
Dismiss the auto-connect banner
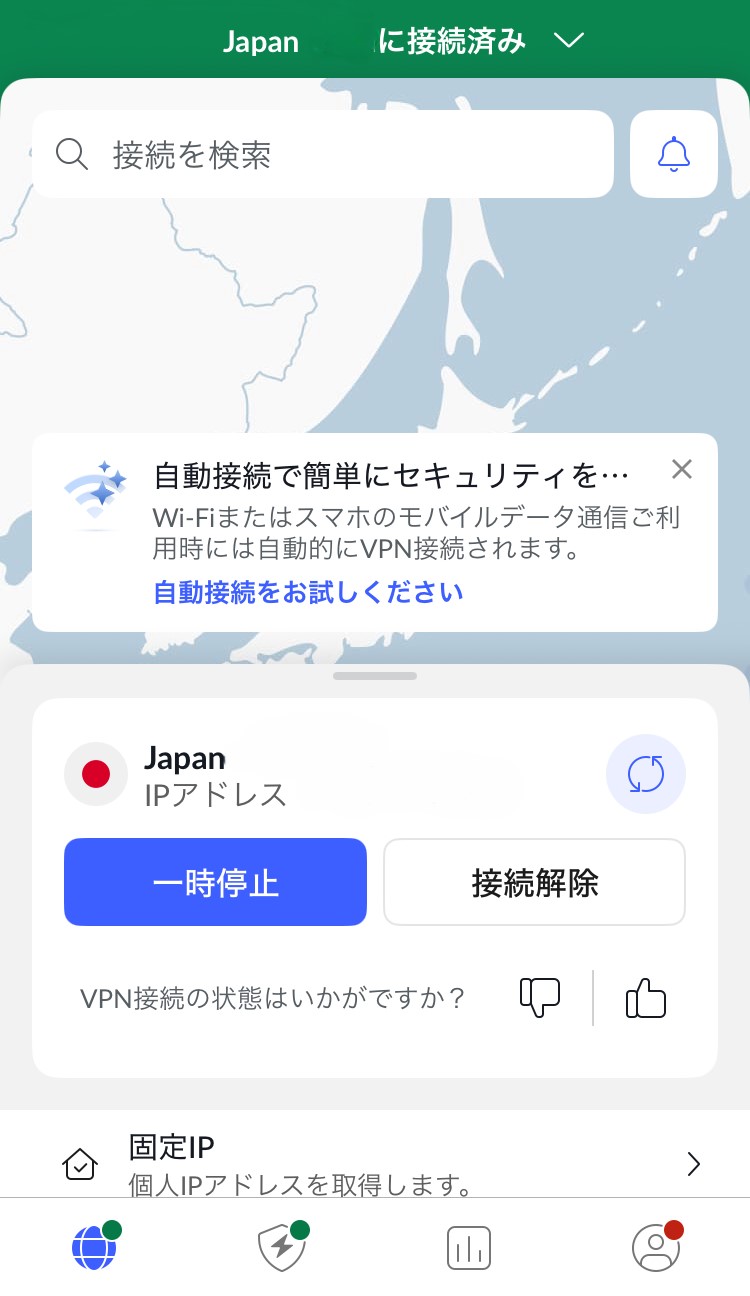point(682,469)
